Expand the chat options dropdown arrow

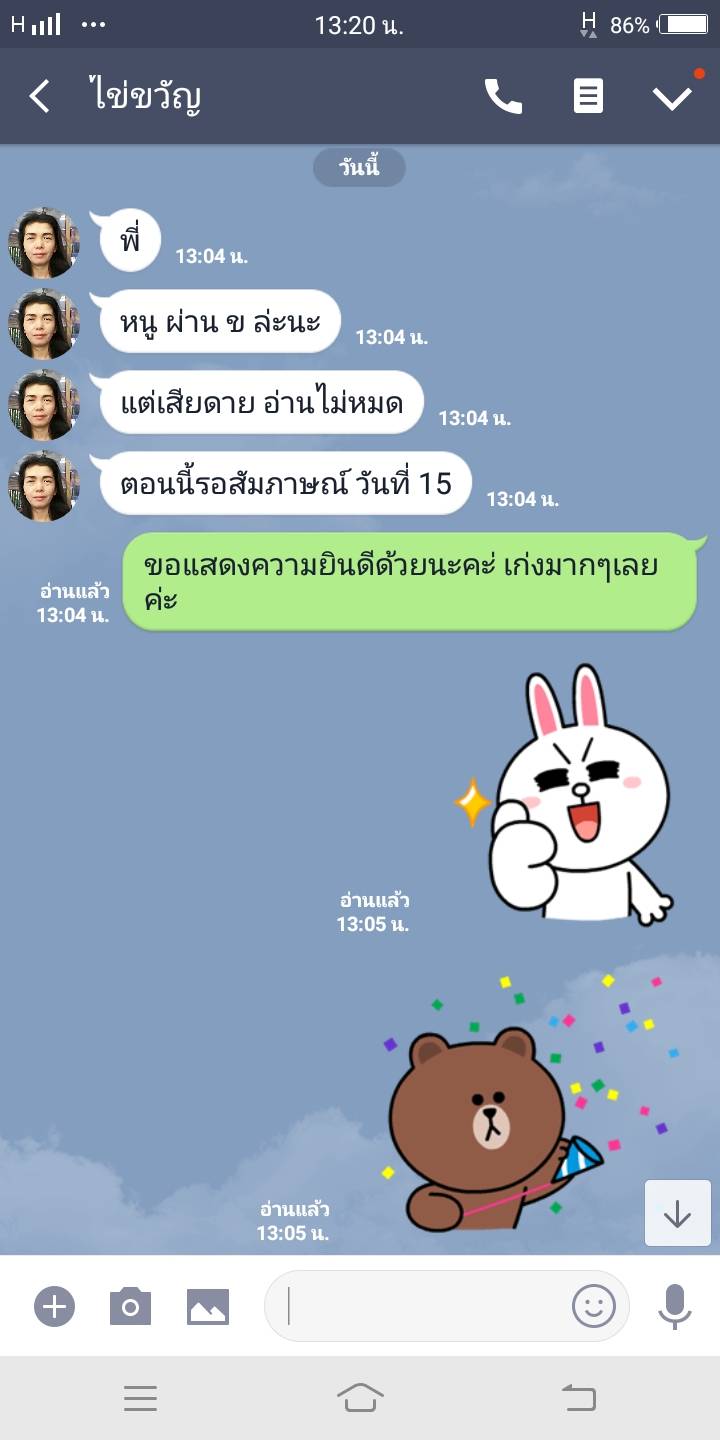coord(672,97)
